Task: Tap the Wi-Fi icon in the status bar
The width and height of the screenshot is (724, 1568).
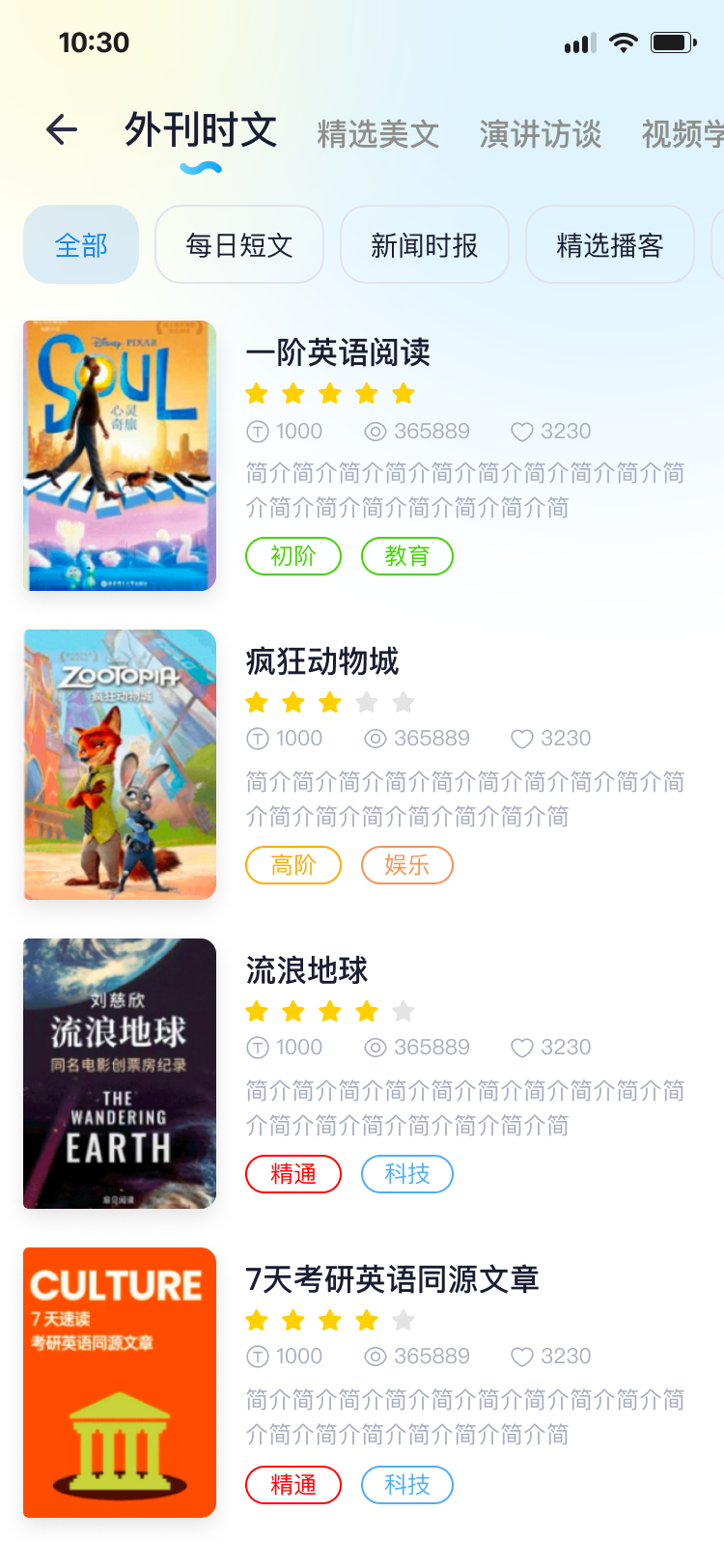Action: coord(623,42)
